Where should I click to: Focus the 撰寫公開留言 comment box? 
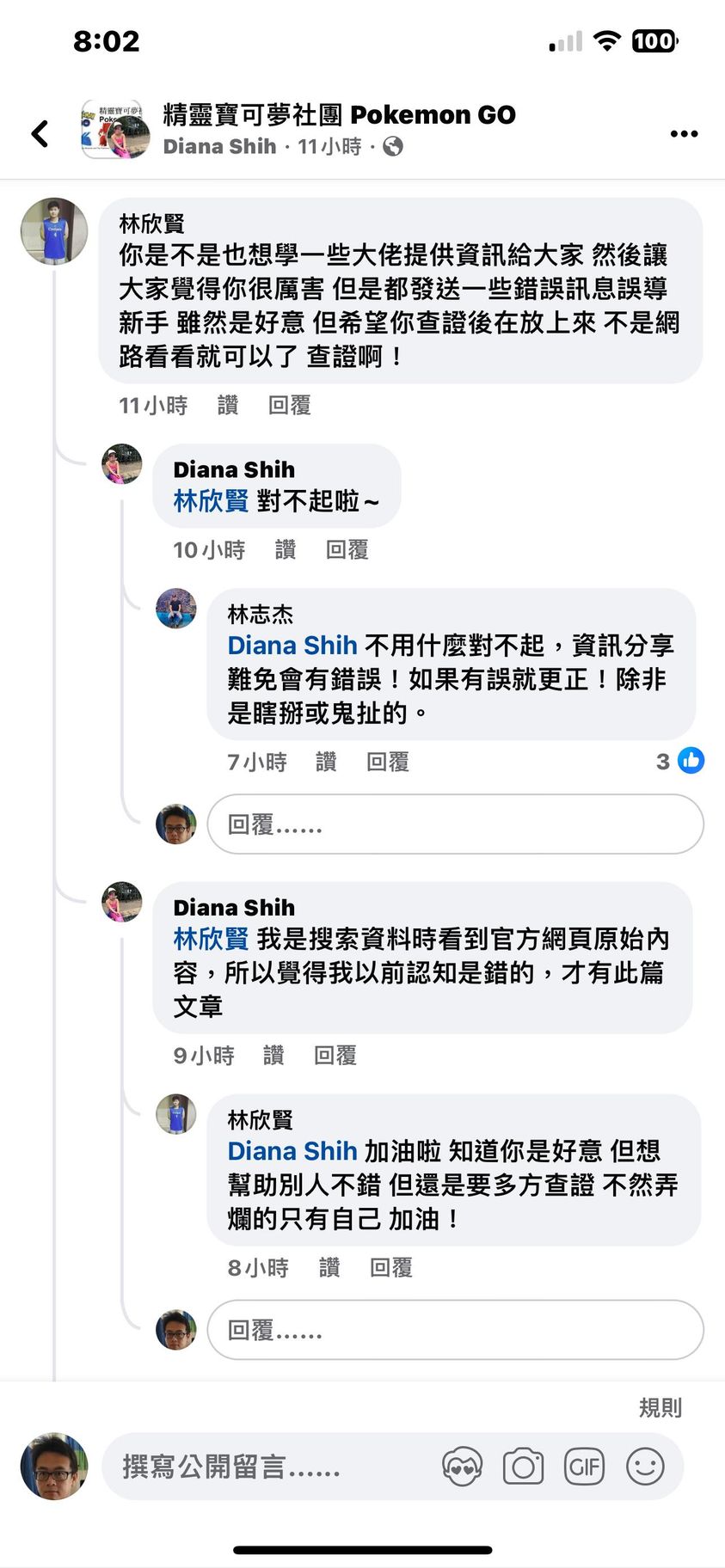[x=267, y=1467]
